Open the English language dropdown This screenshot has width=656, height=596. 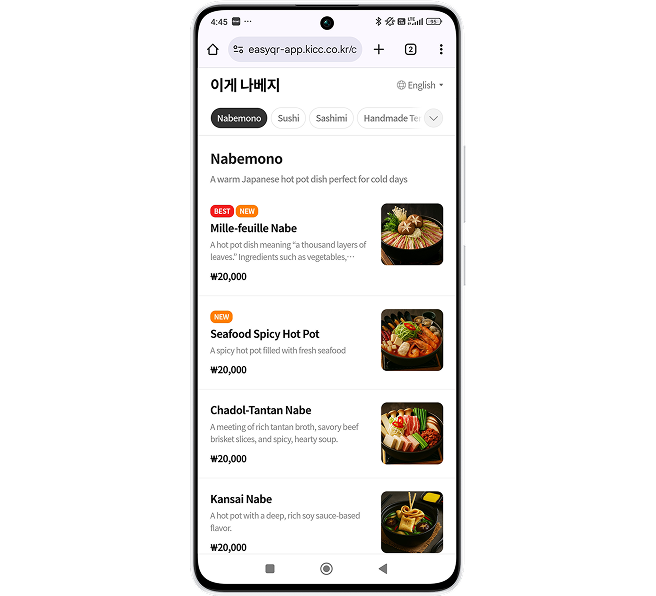[420, 85]
